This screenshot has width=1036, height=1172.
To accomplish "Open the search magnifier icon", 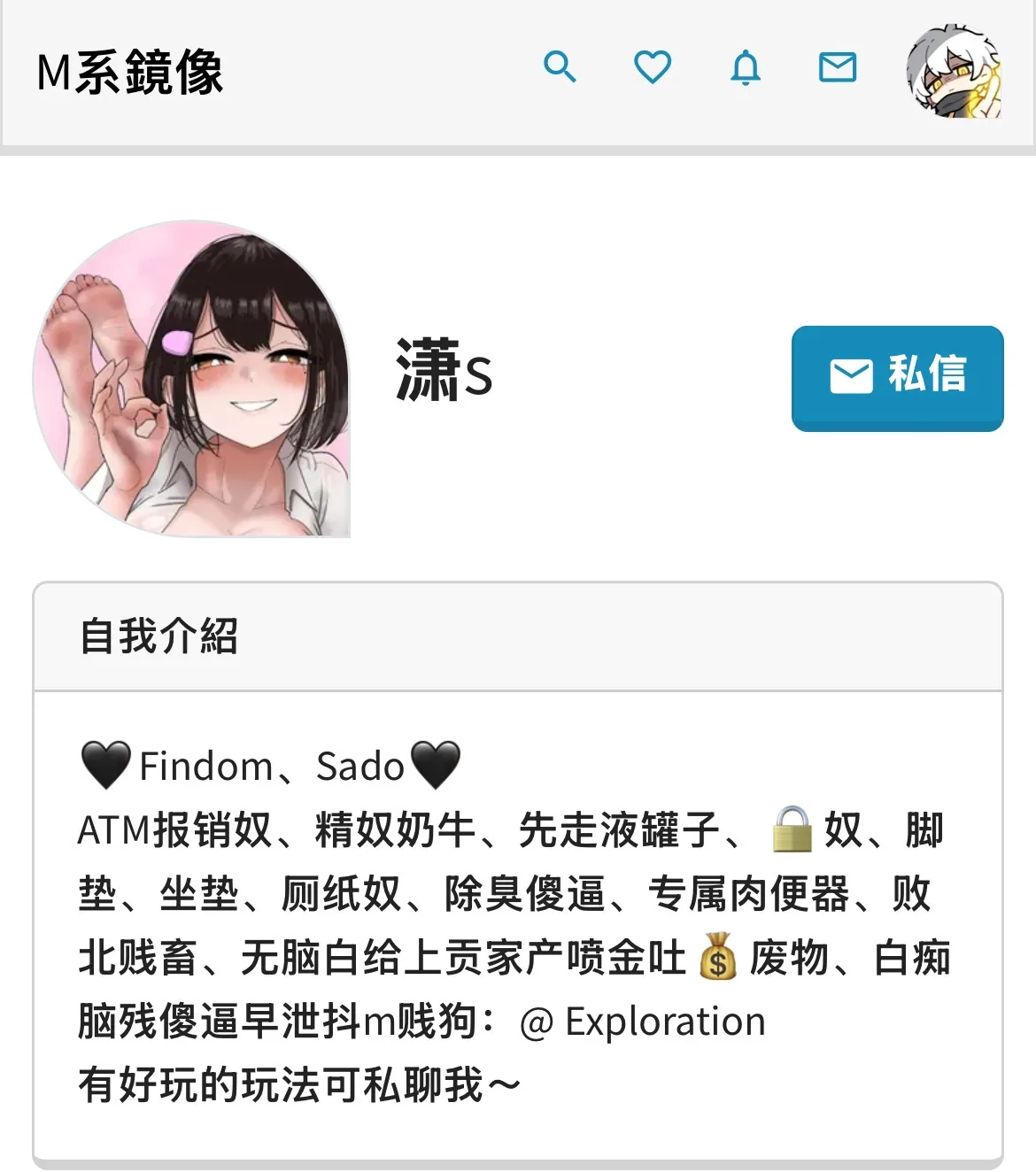I will (560, 67).
